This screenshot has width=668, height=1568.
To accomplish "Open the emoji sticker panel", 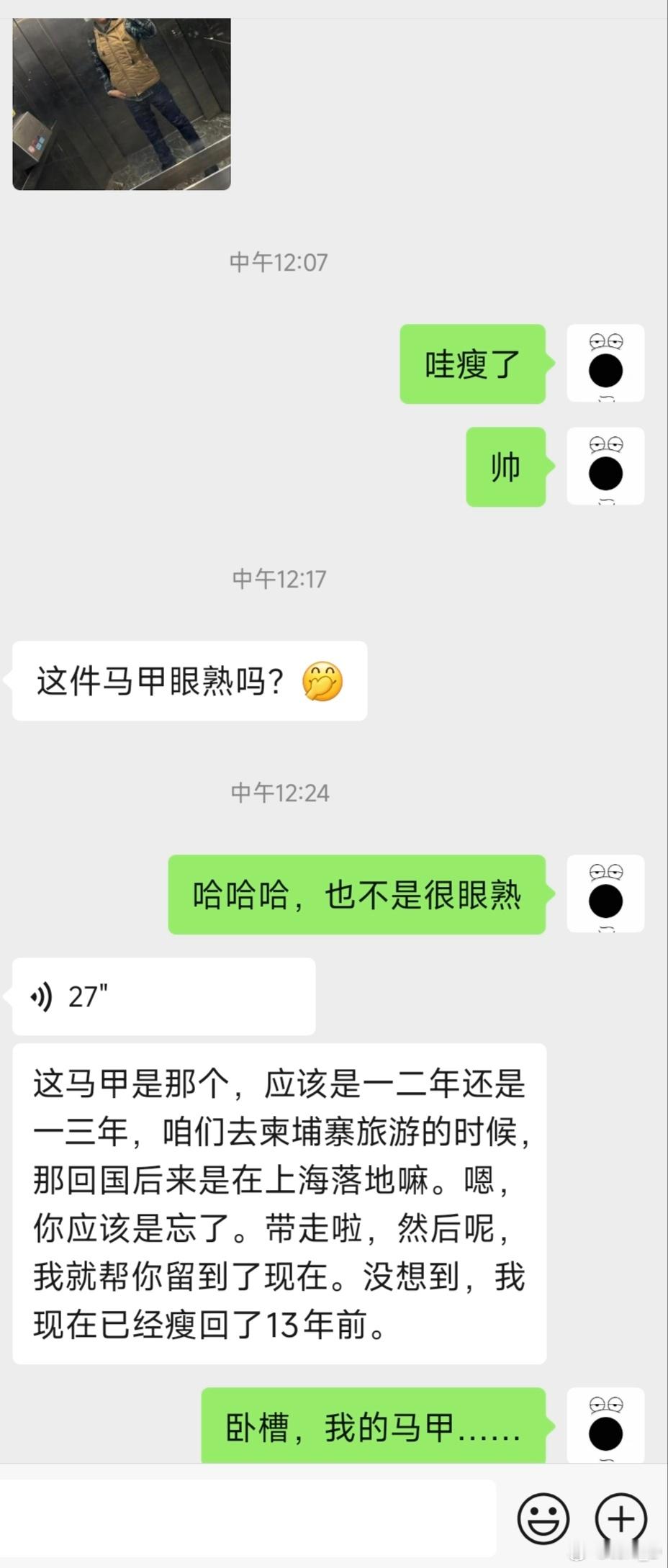I will point(543,1518).
